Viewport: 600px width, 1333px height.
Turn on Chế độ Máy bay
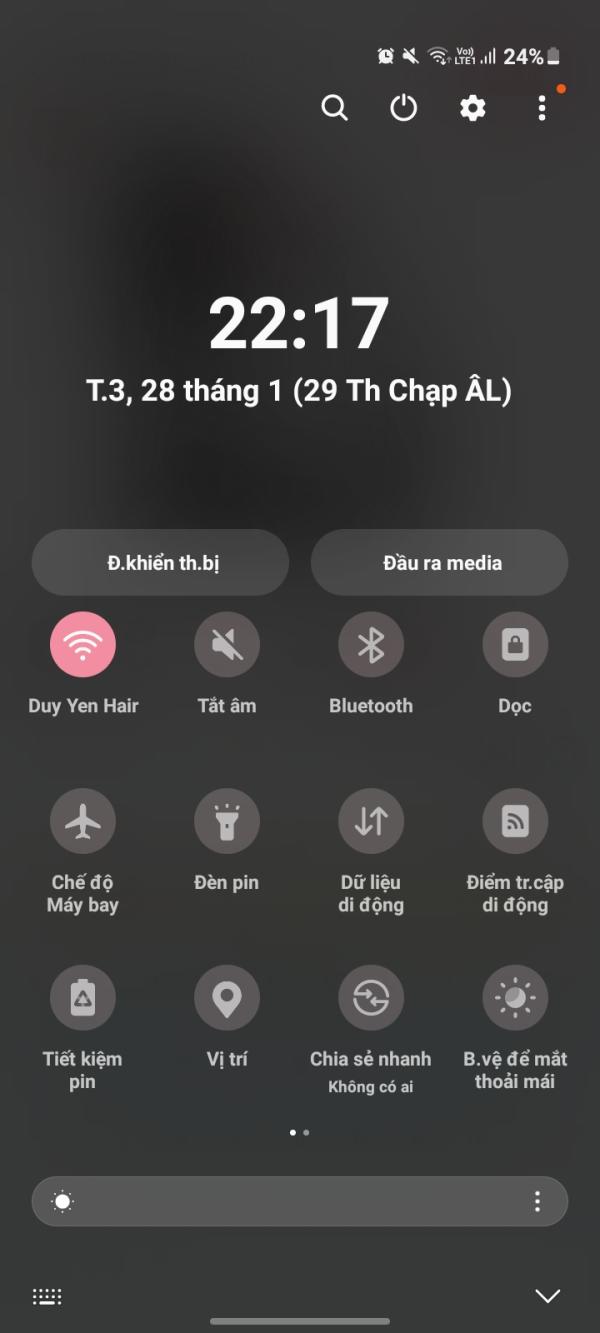click(83, 822)
